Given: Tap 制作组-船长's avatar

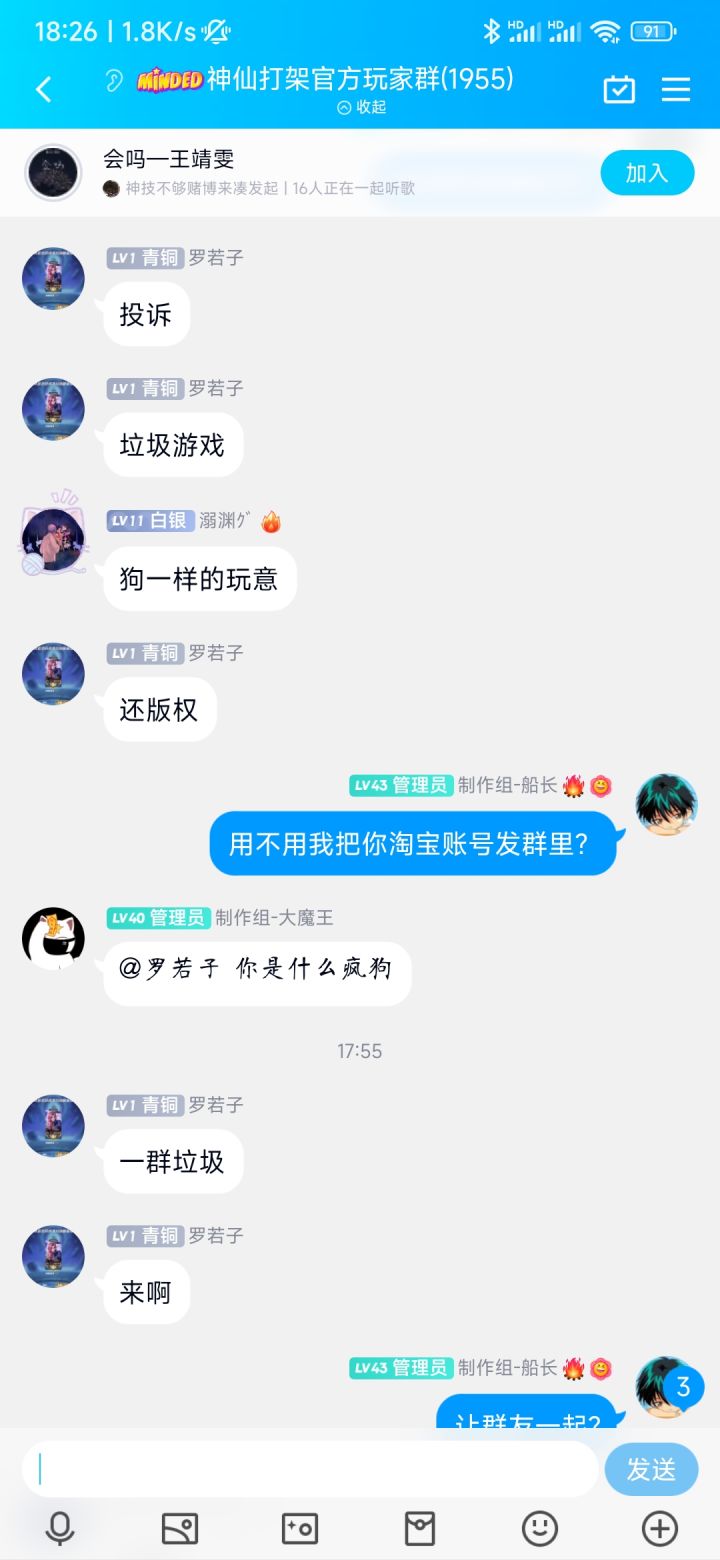Looking at the screenshot, I should pyautogui.click(x=666, y=803).
